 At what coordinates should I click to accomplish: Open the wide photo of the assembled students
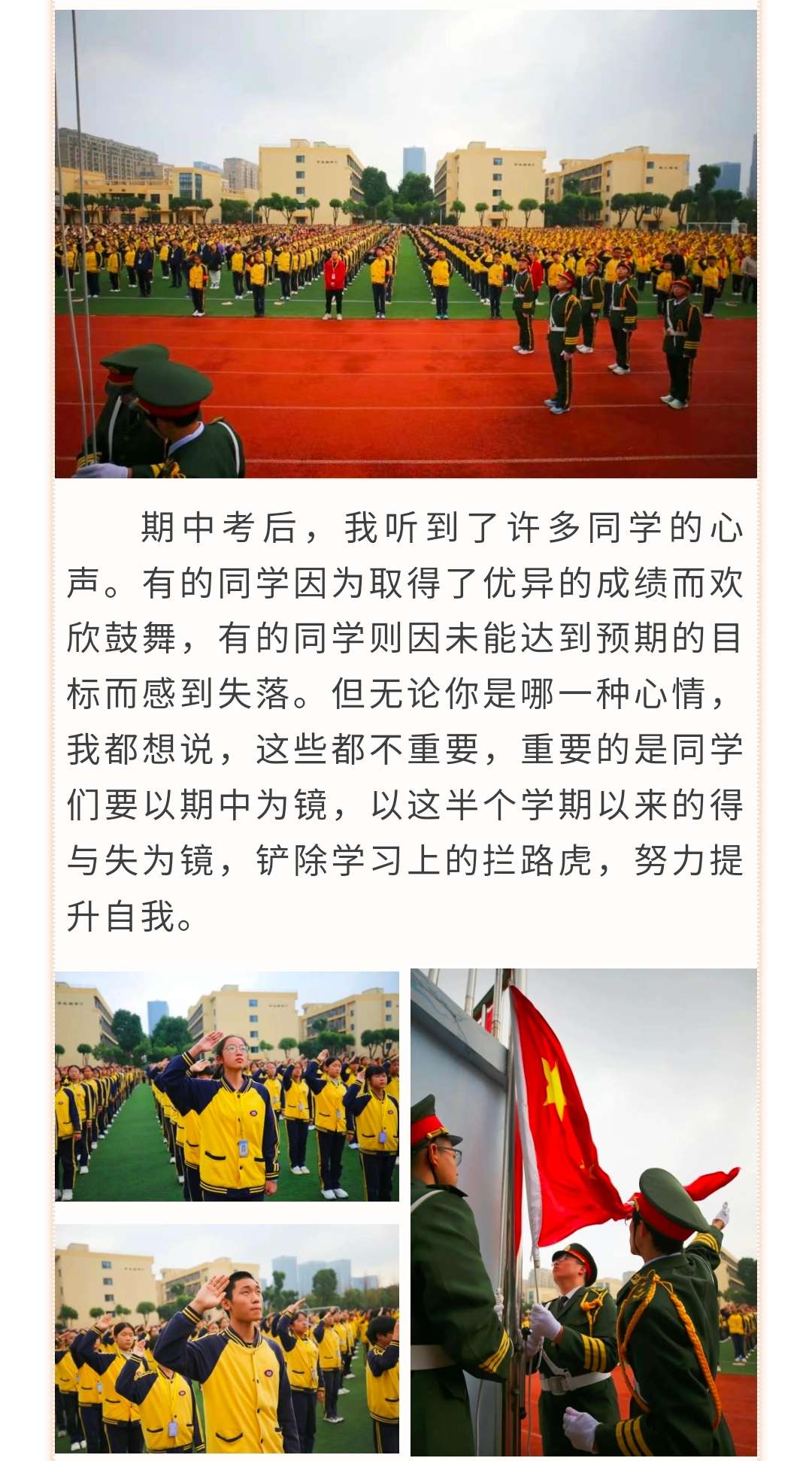tap(406, 244)
